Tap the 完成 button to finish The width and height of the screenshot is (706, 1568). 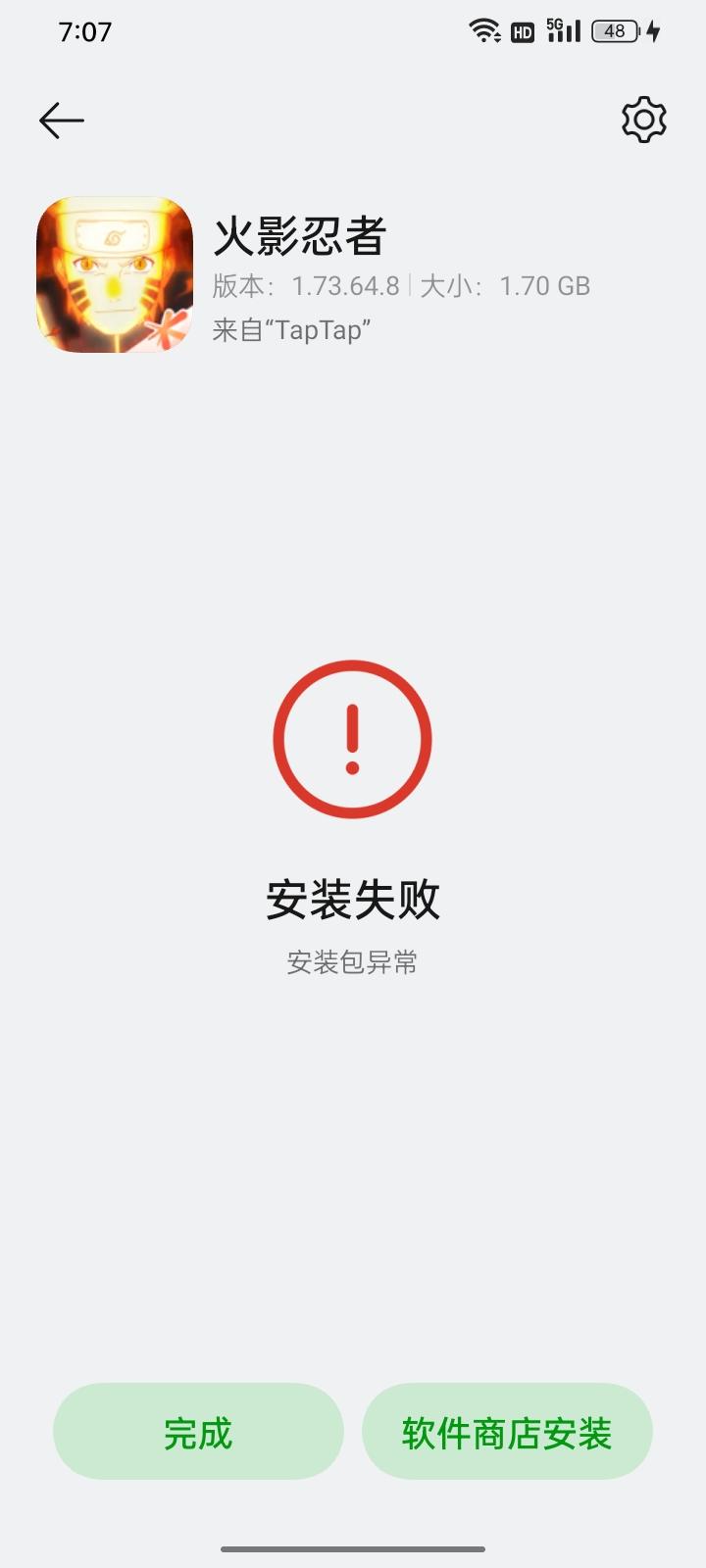(199, 1432)
